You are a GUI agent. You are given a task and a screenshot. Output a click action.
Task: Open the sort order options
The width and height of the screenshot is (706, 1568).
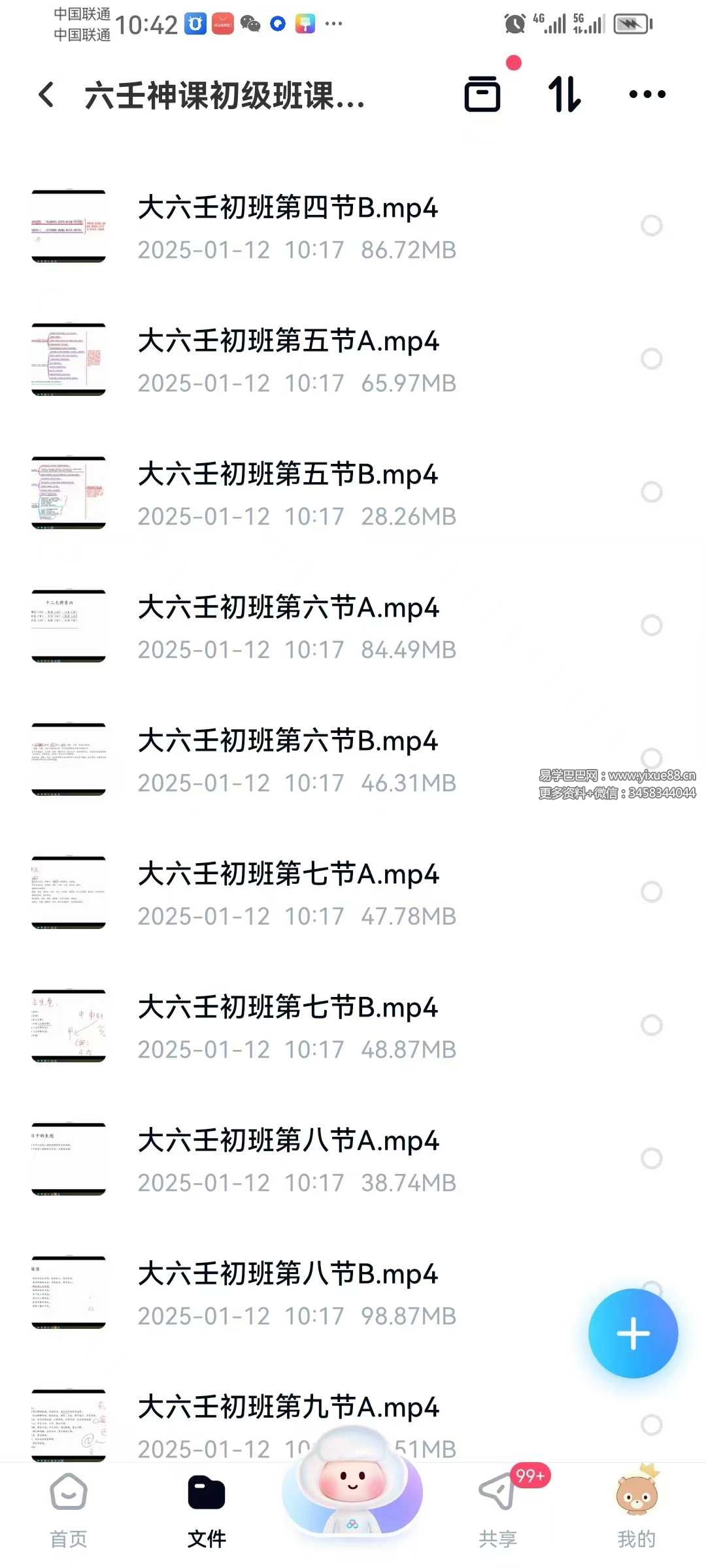click(x=564, y=94)
